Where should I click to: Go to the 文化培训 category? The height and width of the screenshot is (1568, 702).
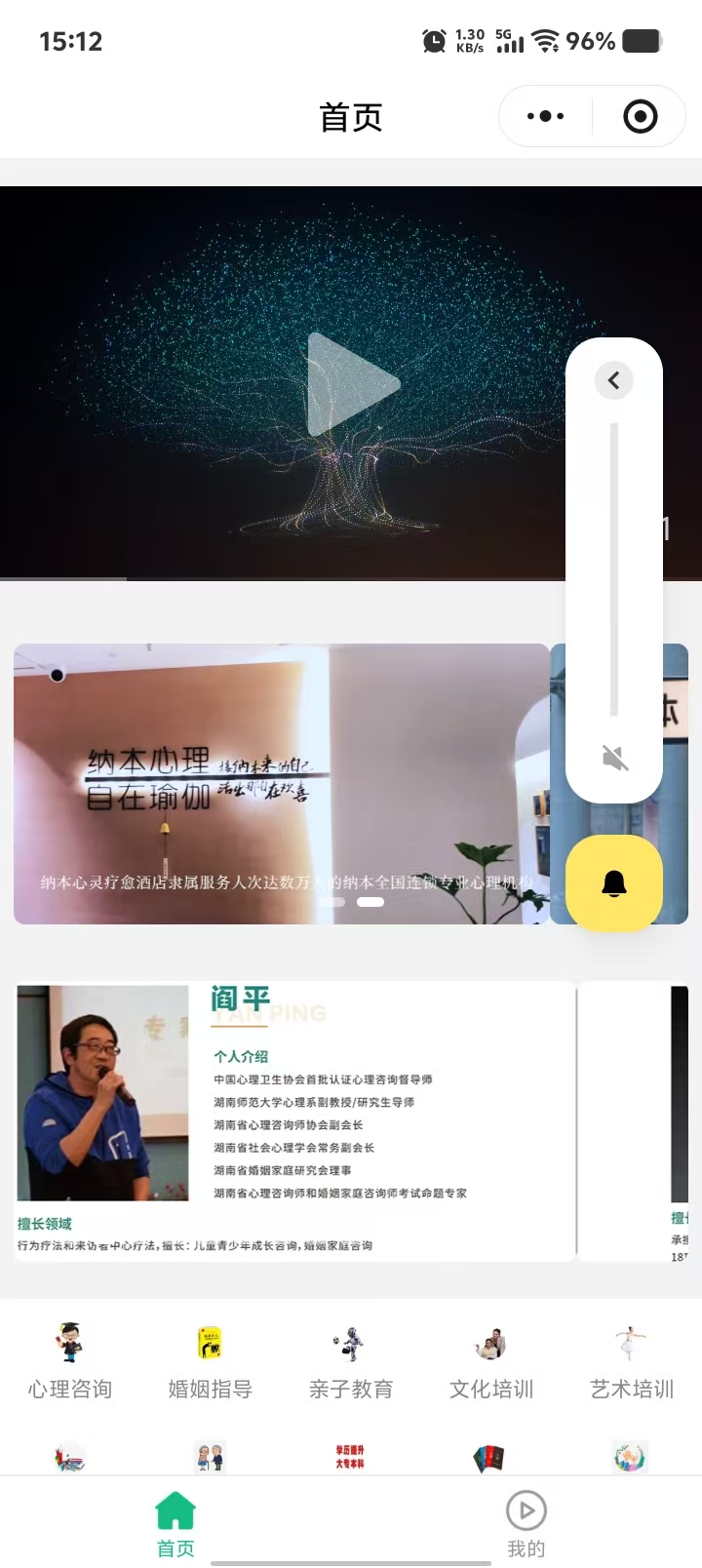[x=491, y=1362]
